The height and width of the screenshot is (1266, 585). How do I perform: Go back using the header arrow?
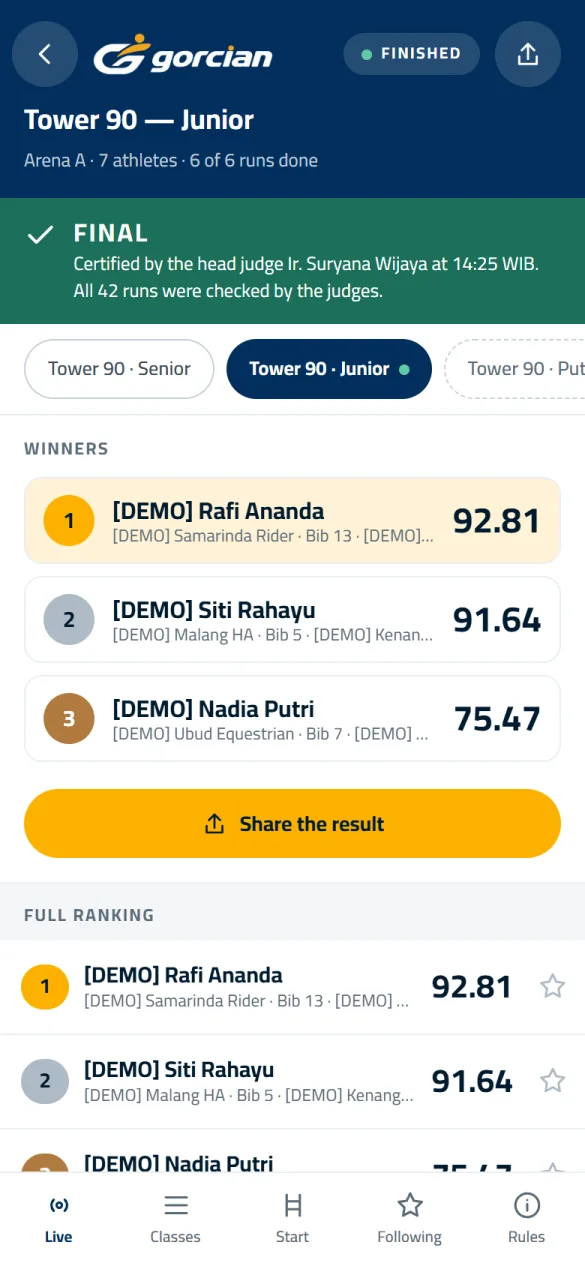tap(45, 54)
